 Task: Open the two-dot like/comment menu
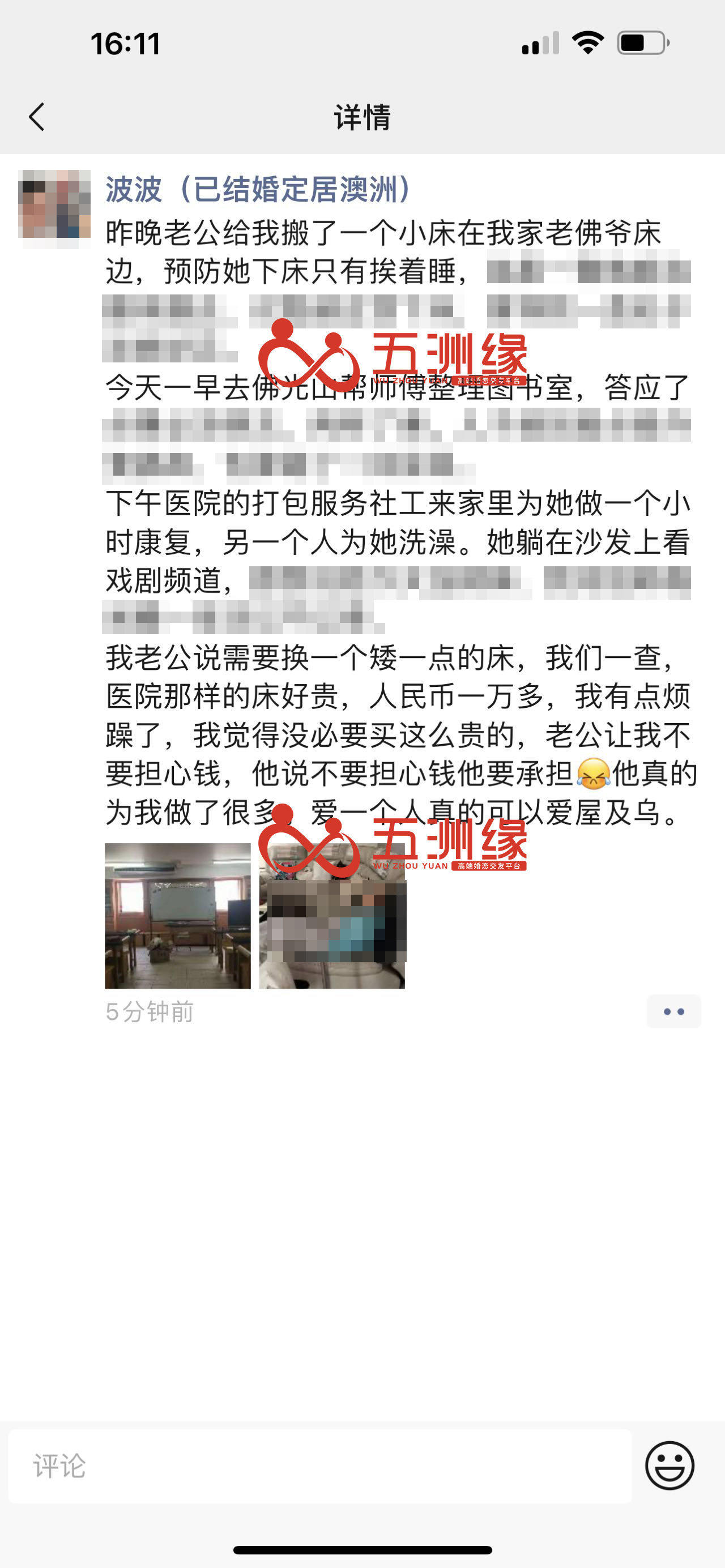(673, 1012)
